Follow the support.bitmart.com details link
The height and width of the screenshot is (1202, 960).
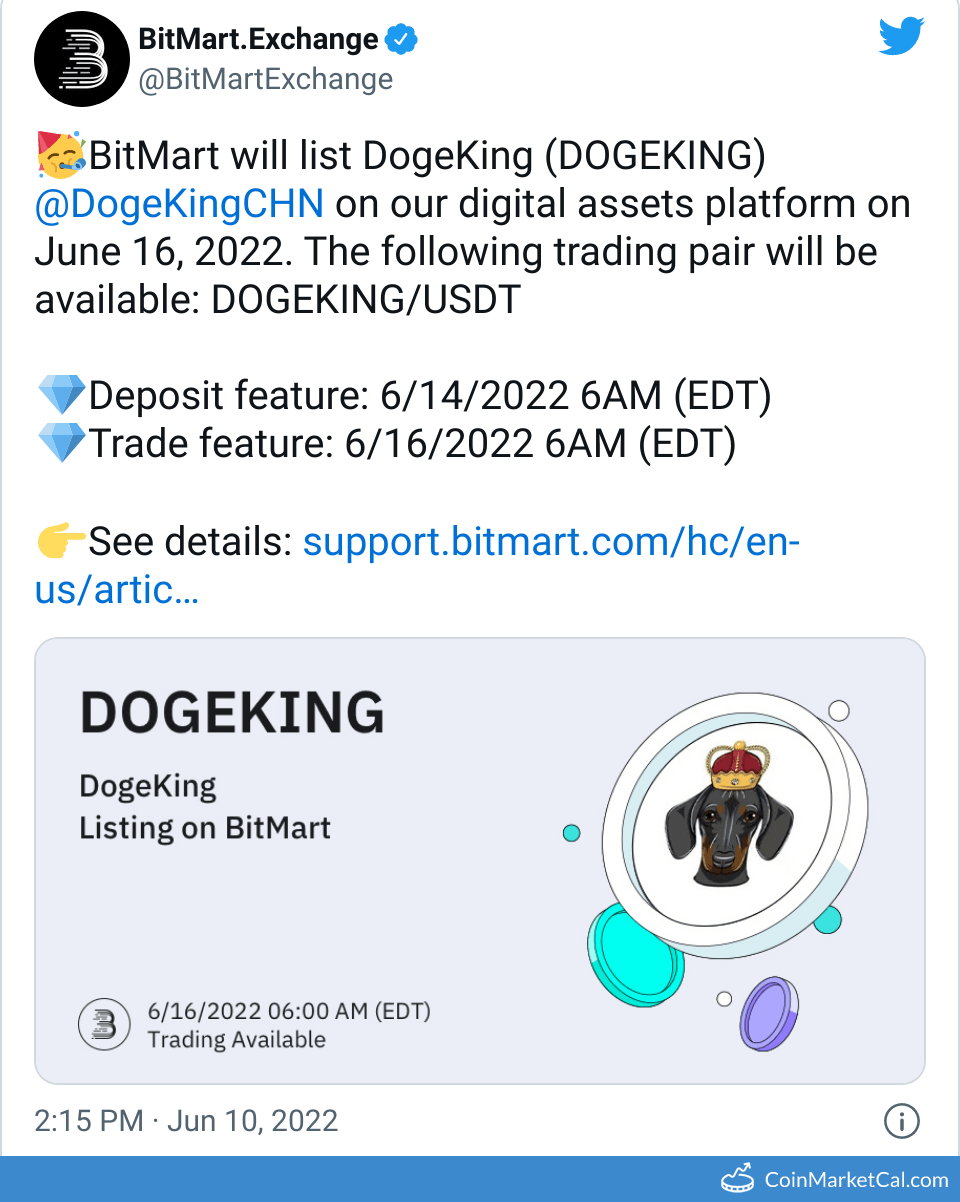click(x=551, y=542)
